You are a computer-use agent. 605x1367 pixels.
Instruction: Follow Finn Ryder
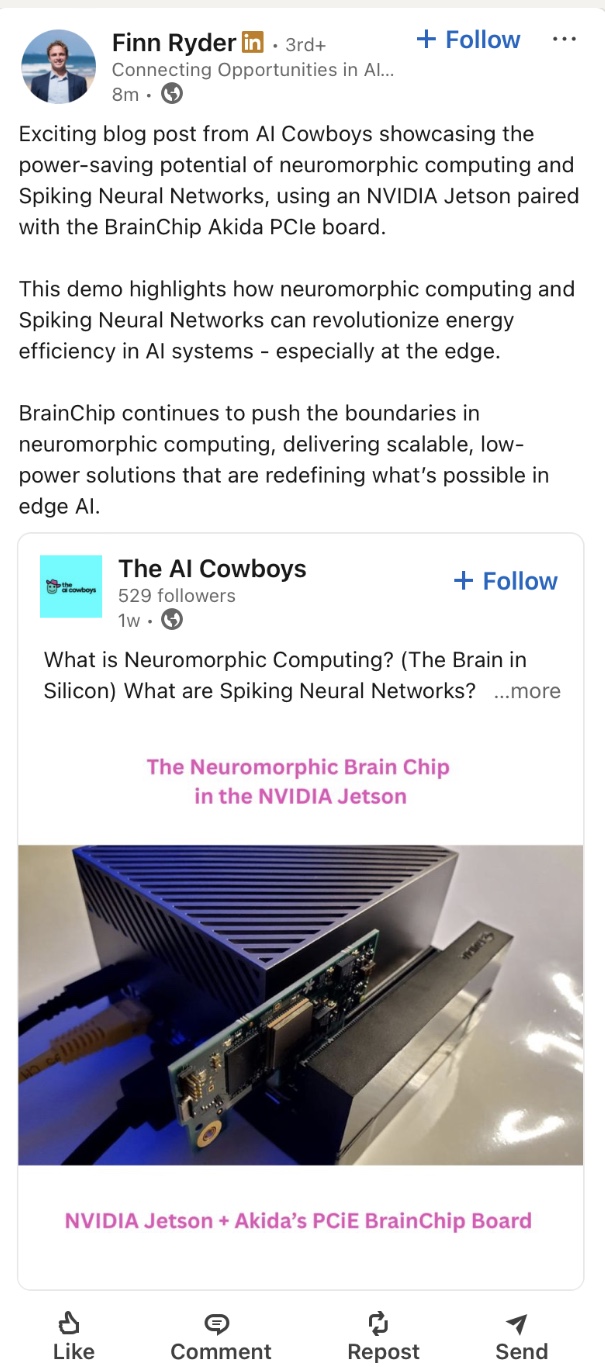[468, 40]
